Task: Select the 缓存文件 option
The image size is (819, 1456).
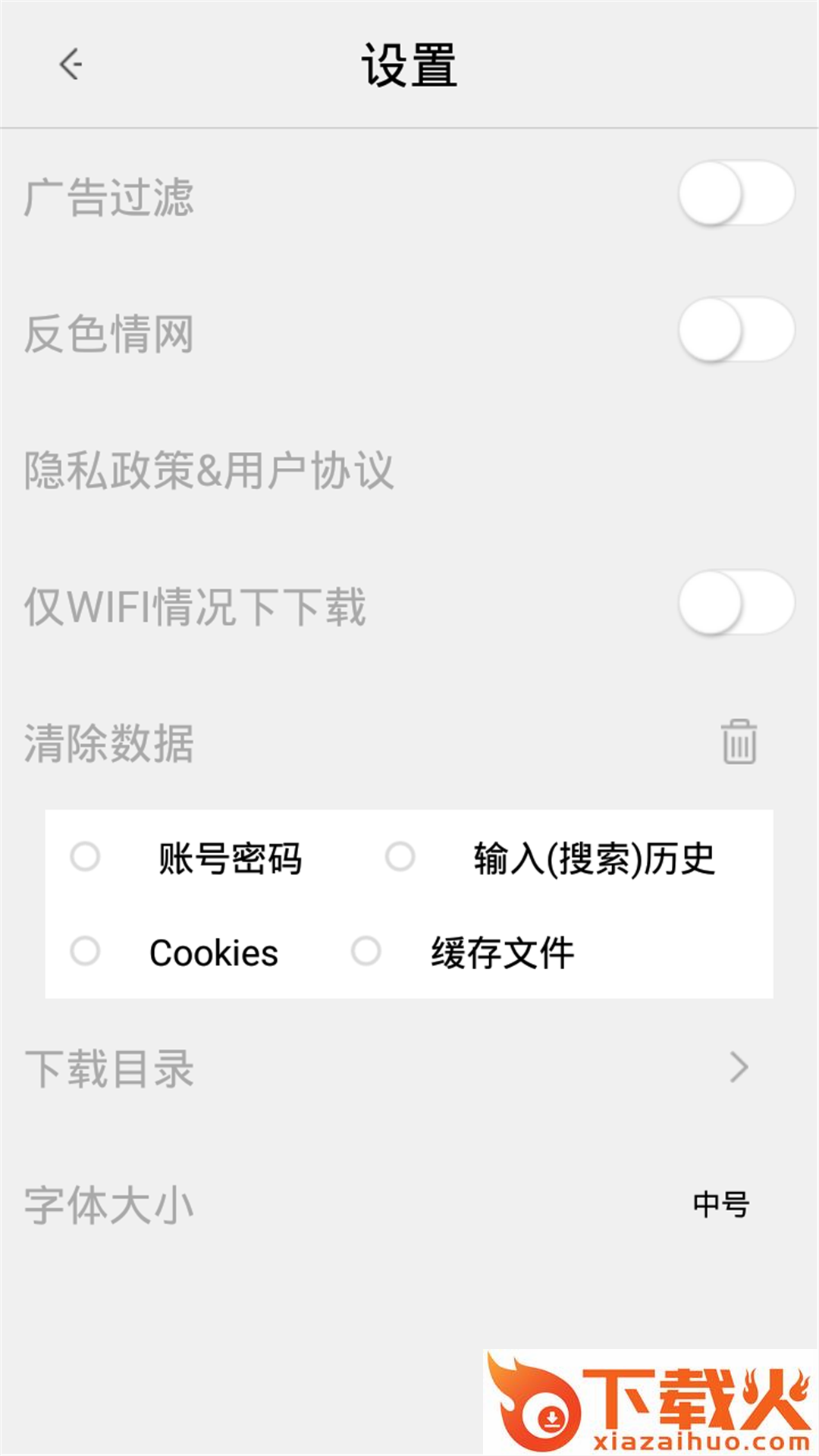Action: tap(366, 951)
